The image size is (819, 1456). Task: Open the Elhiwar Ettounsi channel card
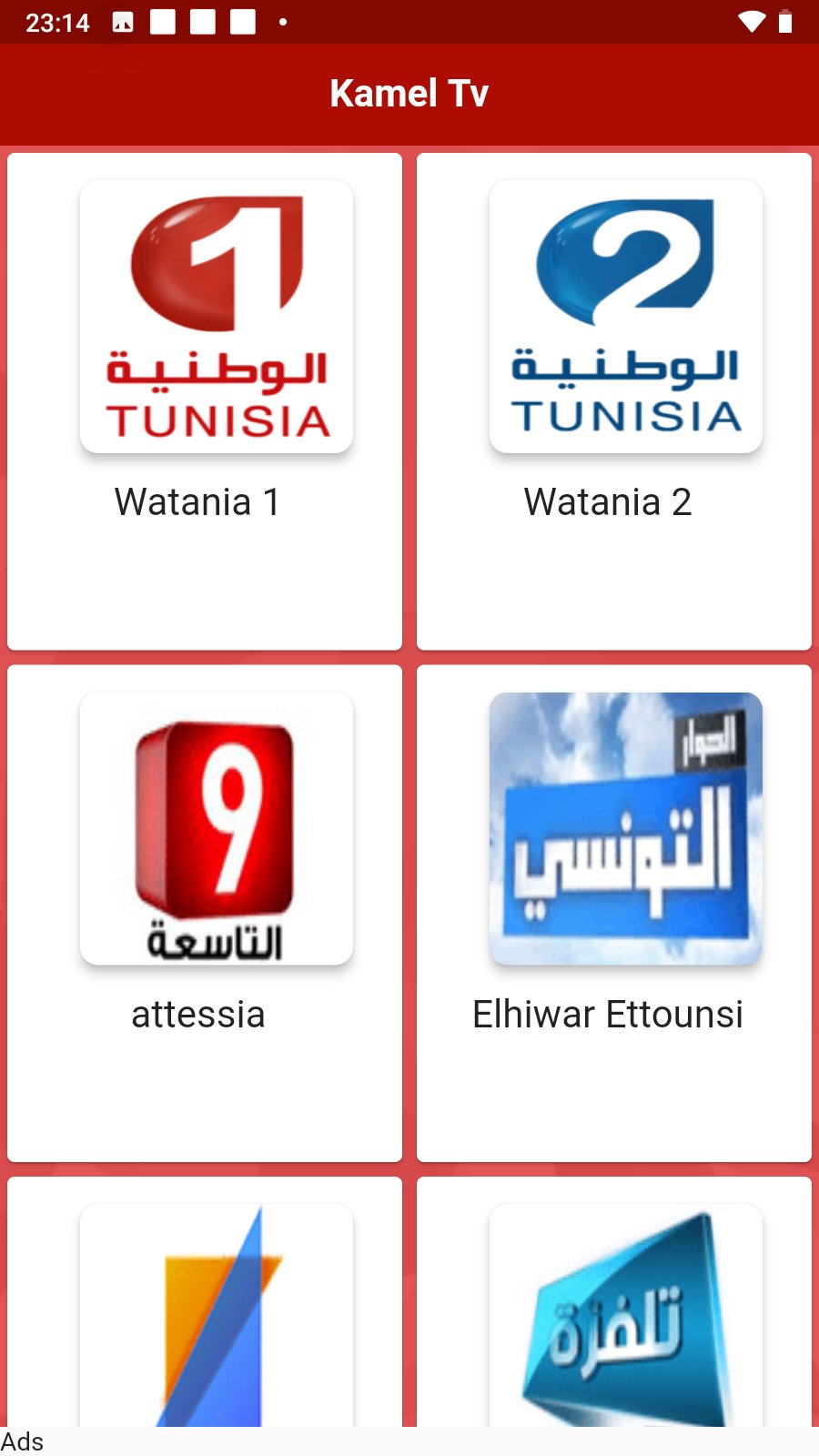coord(613,913)
